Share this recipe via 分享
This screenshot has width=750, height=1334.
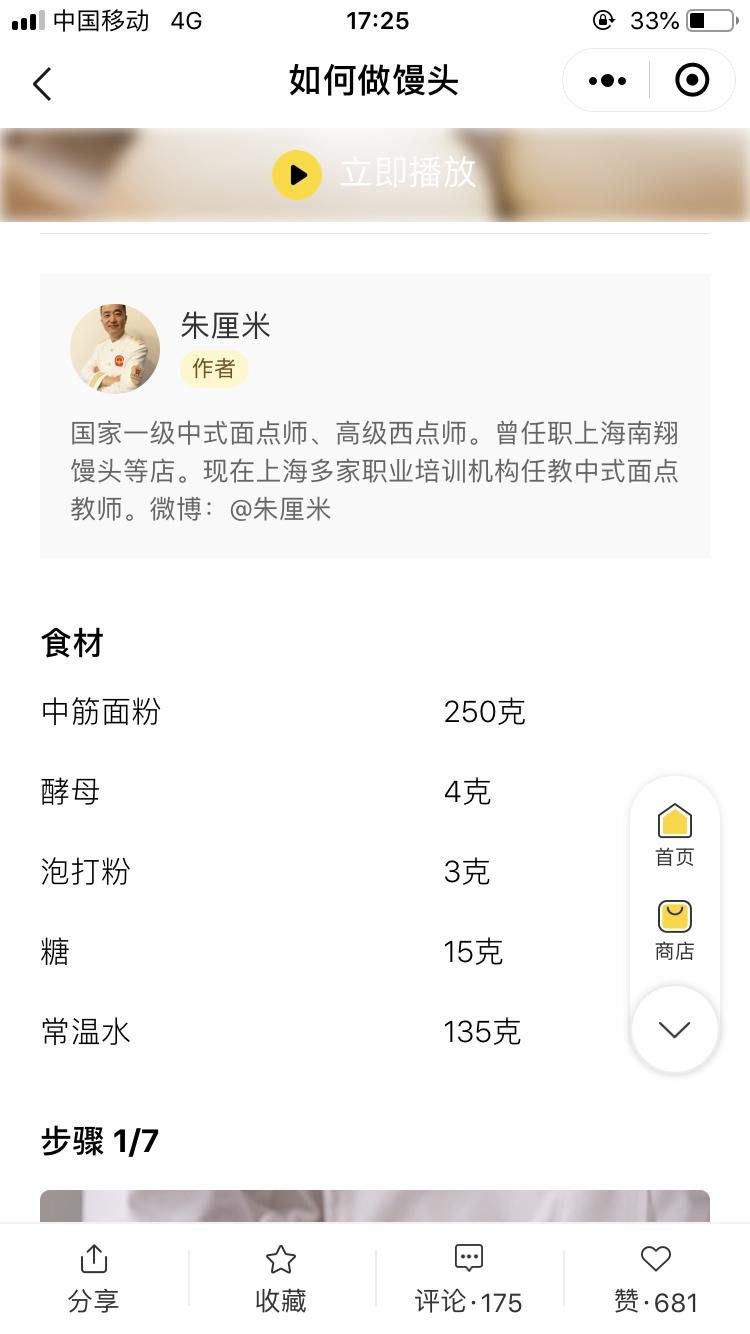pos(93,1278)
